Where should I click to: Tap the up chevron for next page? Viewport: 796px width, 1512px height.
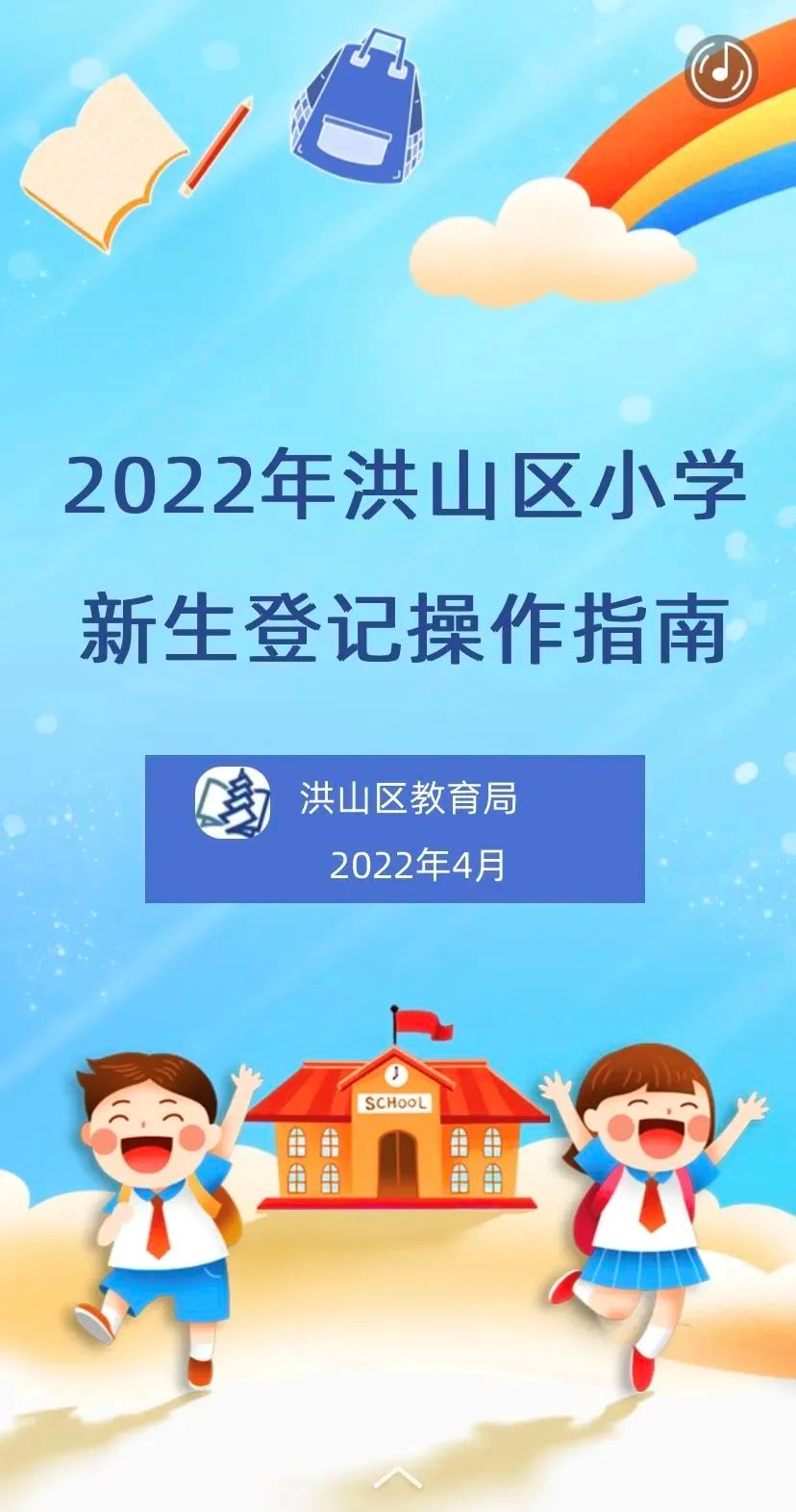click(397, 1476)
